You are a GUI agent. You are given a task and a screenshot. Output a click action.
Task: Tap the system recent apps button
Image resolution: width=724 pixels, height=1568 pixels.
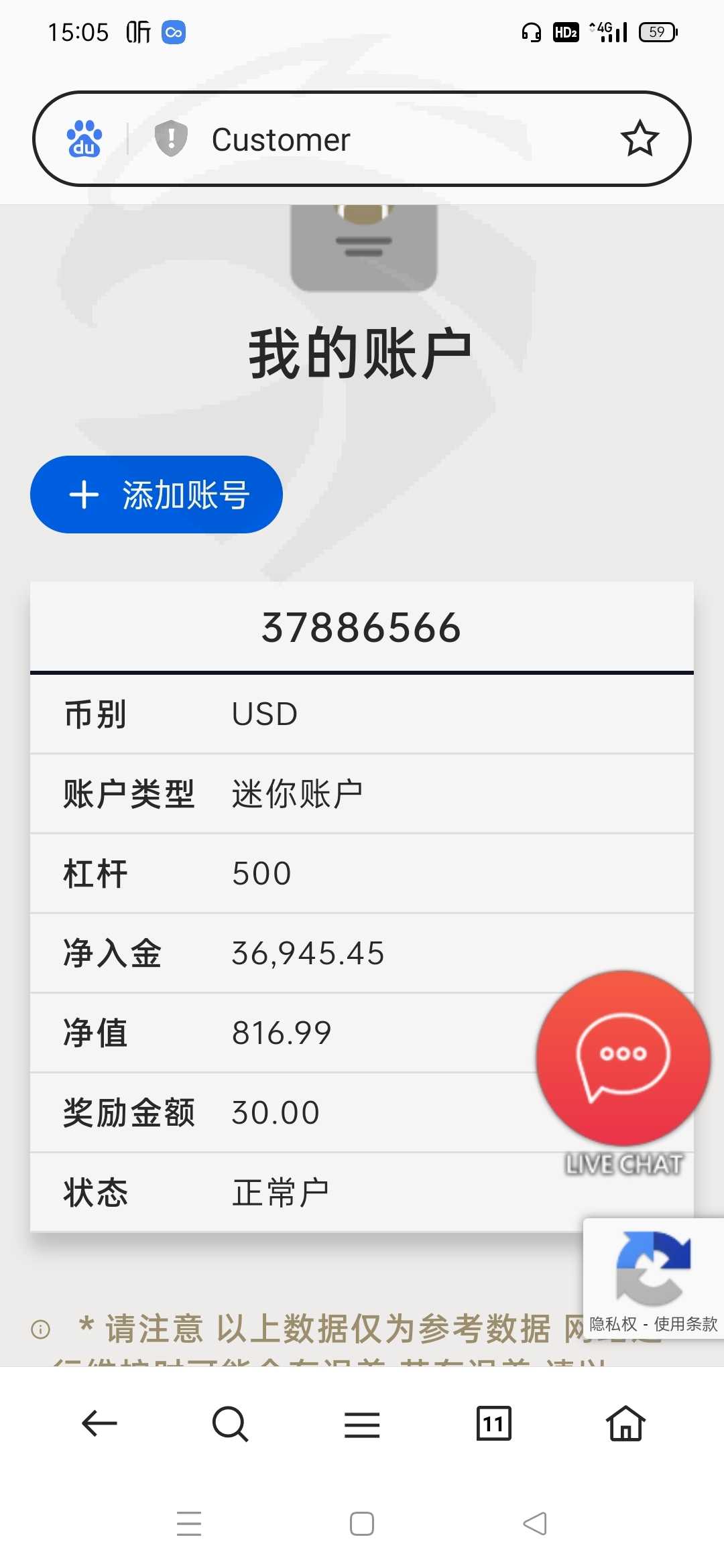coord(189,1523)
